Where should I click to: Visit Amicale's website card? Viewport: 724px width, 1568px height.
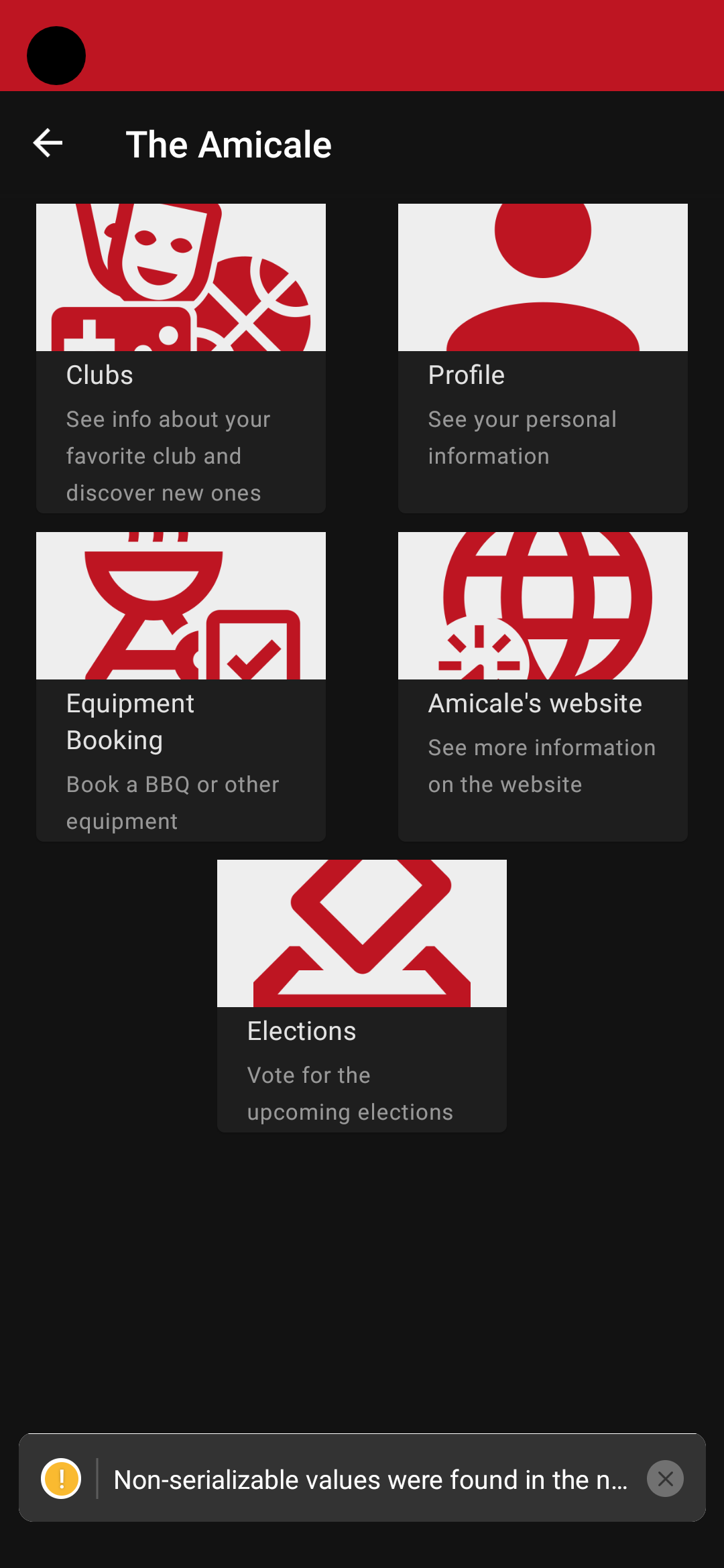point(542,686)
